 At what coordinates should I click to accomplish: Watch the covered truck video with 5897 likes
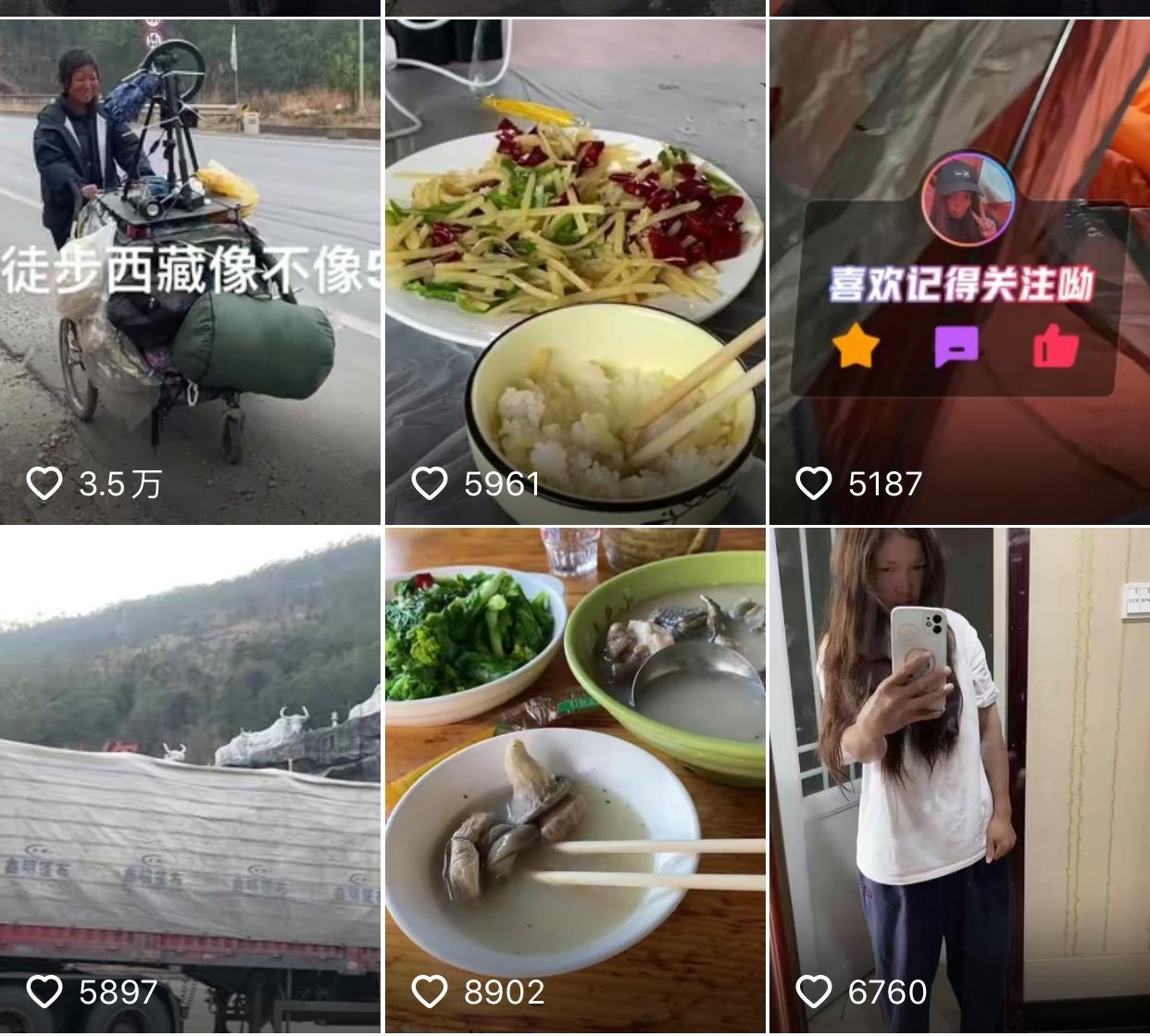point(190,780)
